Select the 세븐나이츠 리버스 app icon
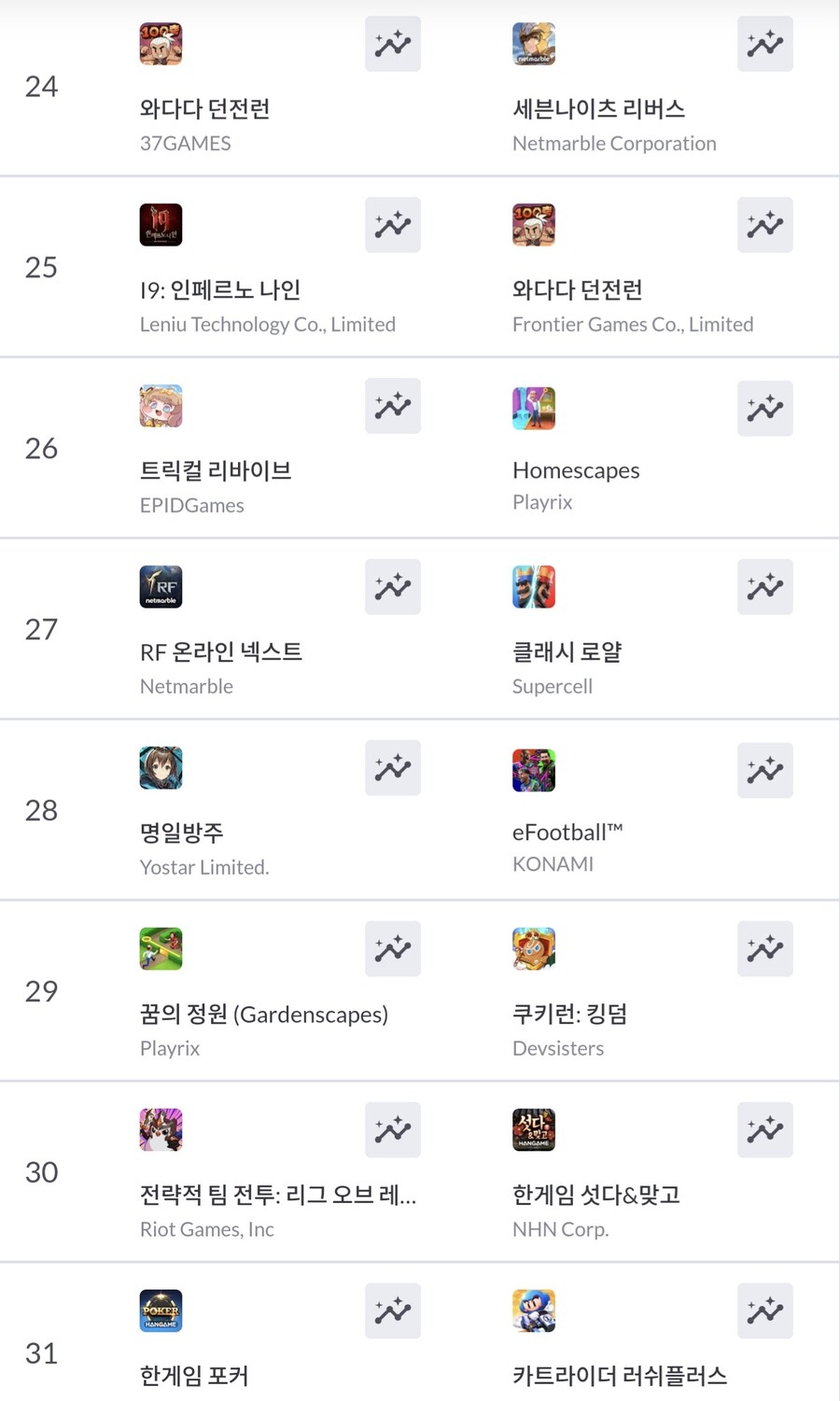The image size is (840, 1401). (533, 44)
